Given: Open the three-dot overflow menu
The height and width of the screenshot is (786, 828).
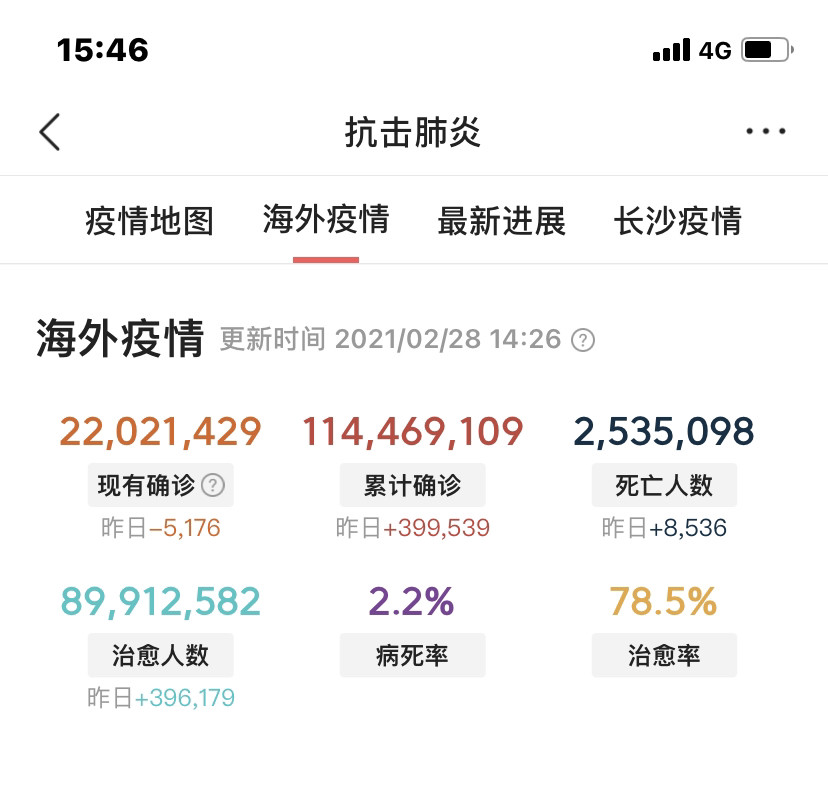Looking at the screenshot, I should (x=766, y=131).
